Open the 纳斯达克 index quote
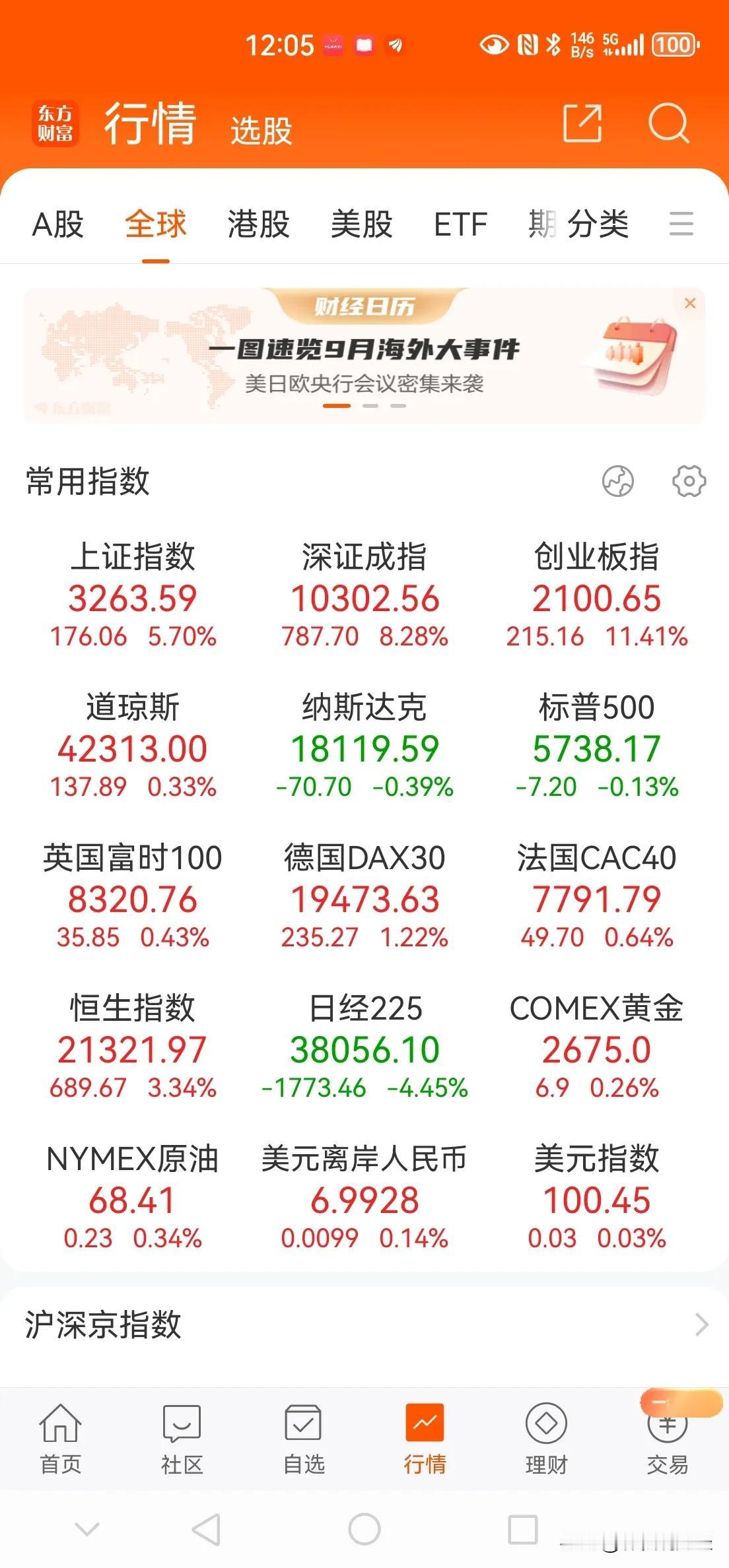This screenshot has width=729, height=1568. [x=364, y=745]
